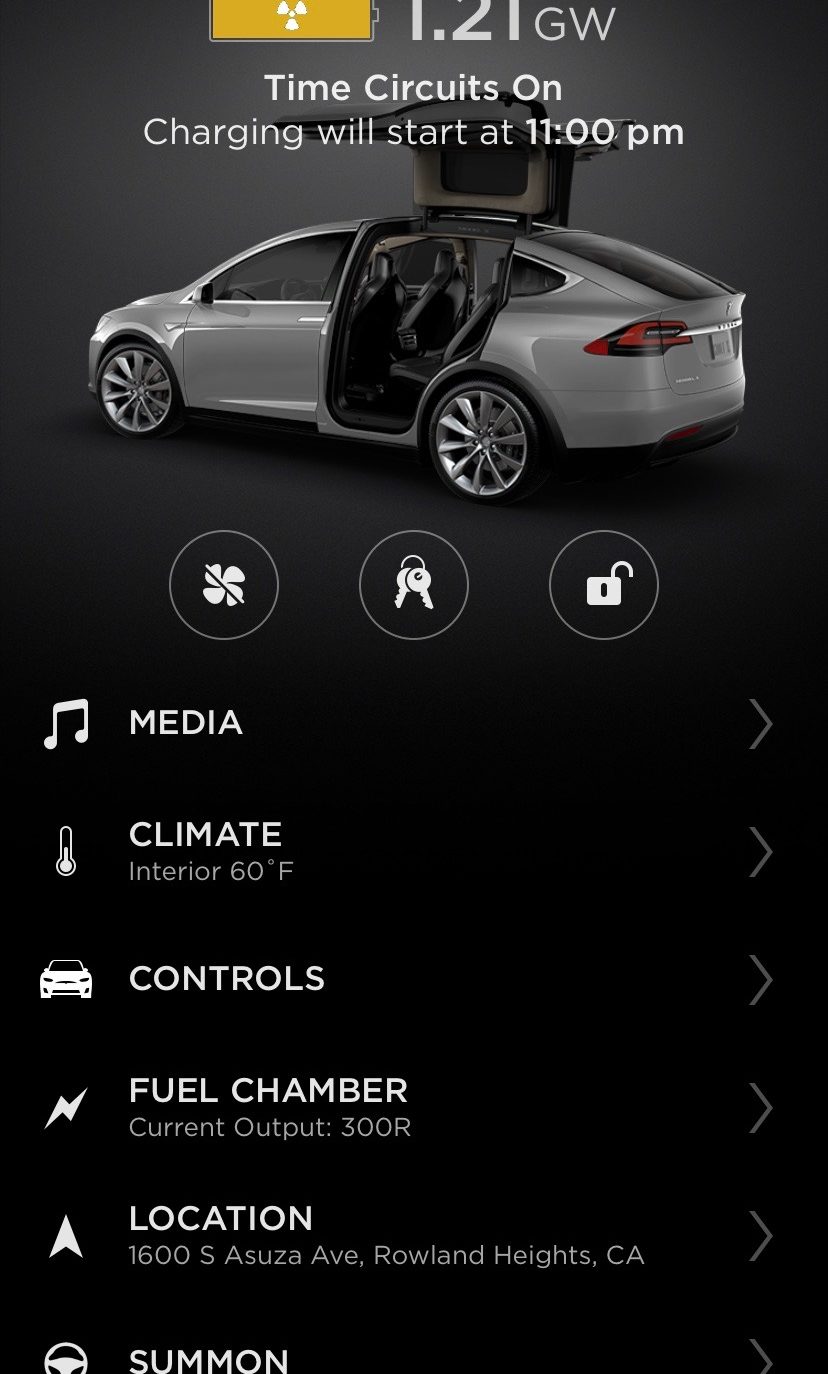Screen dimensions: 828x1374
Task: Go to the Controls row
Action: [x=414, y=979]
